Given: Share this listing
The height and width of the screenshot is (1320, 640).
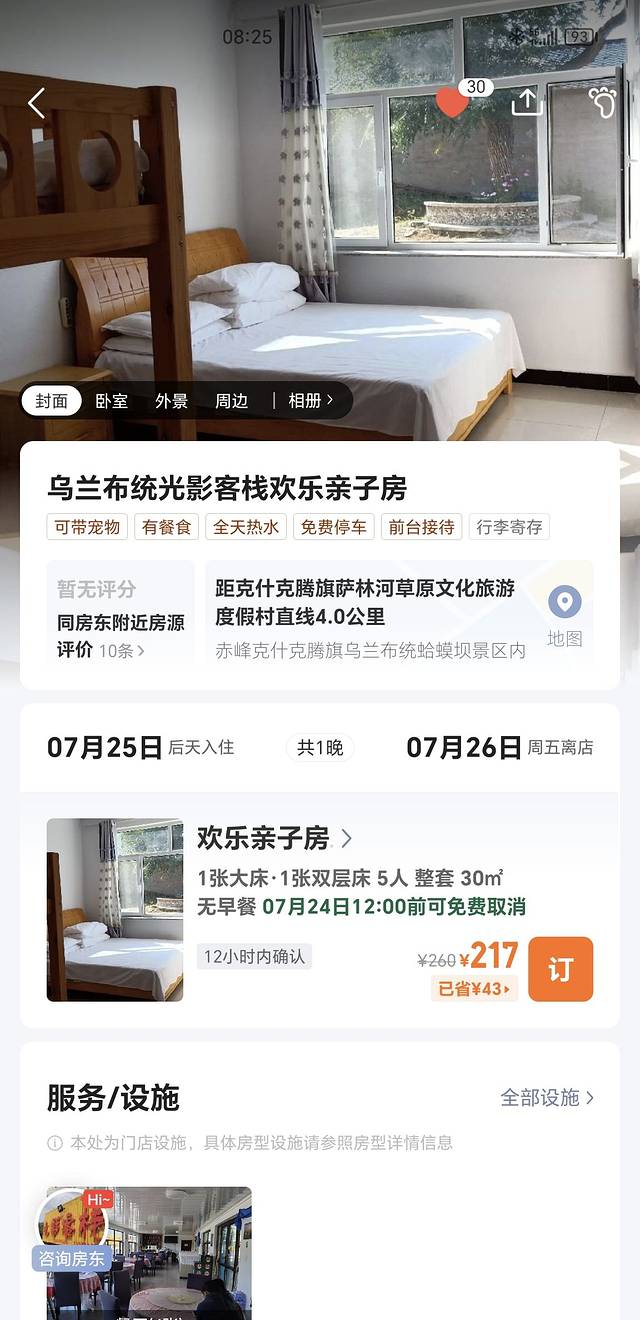Looking at the screenshot, I should tap(527, 102).
